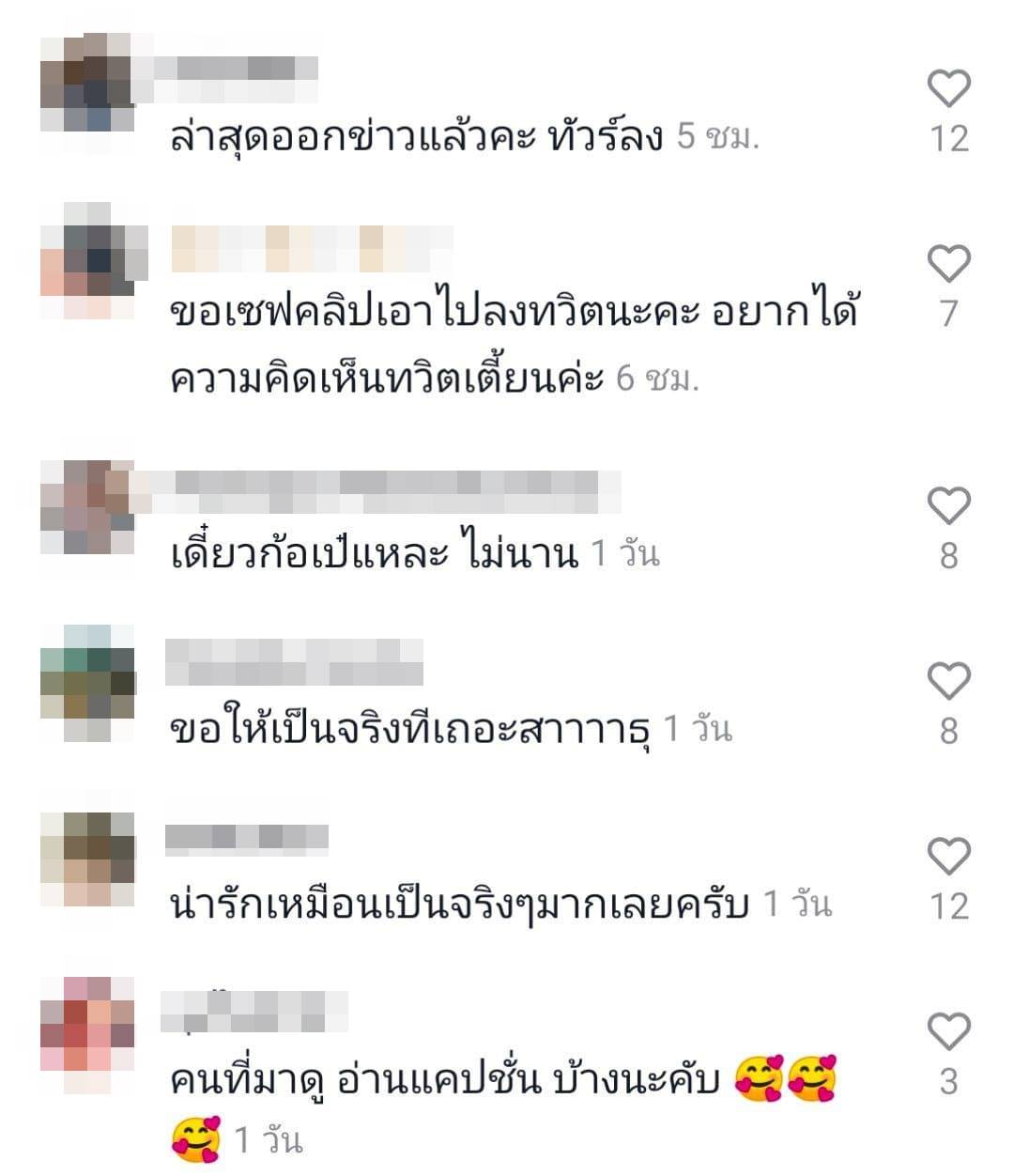Heart the comment "น่ารักเหมือนเป็นจริงๆมากเลยครับ"
The width and height of the screenshot is (1014, 1176).
[x=948, y=856]
